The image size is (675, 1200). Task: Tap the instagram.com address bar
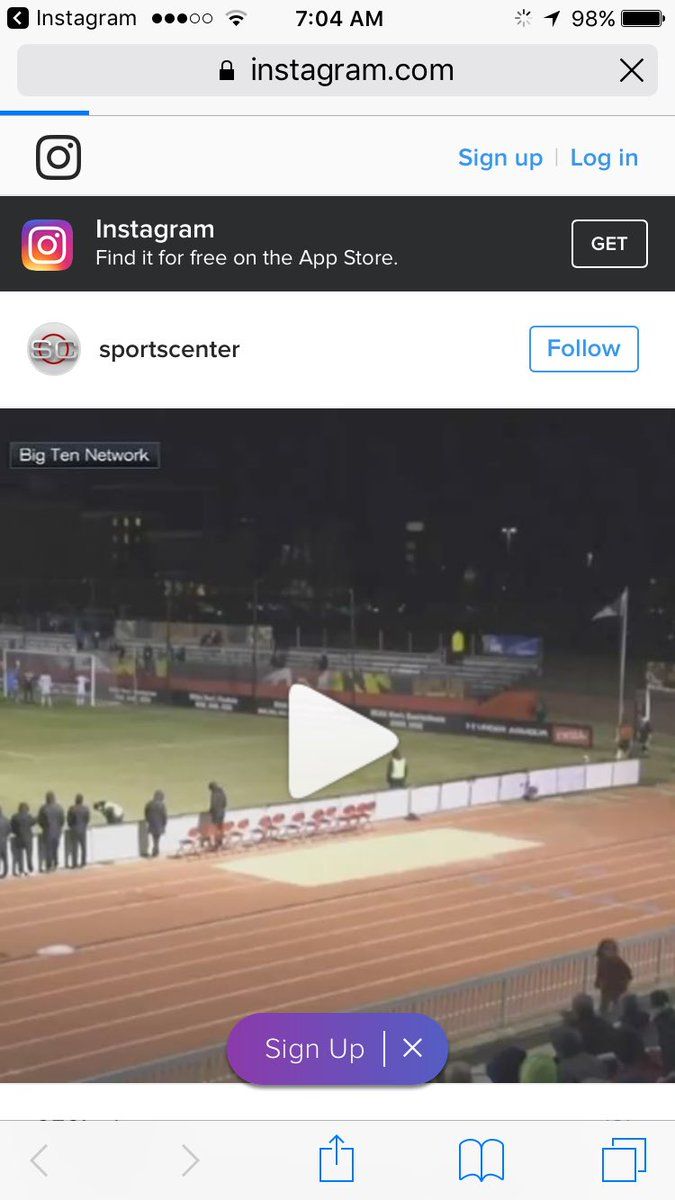337,70
